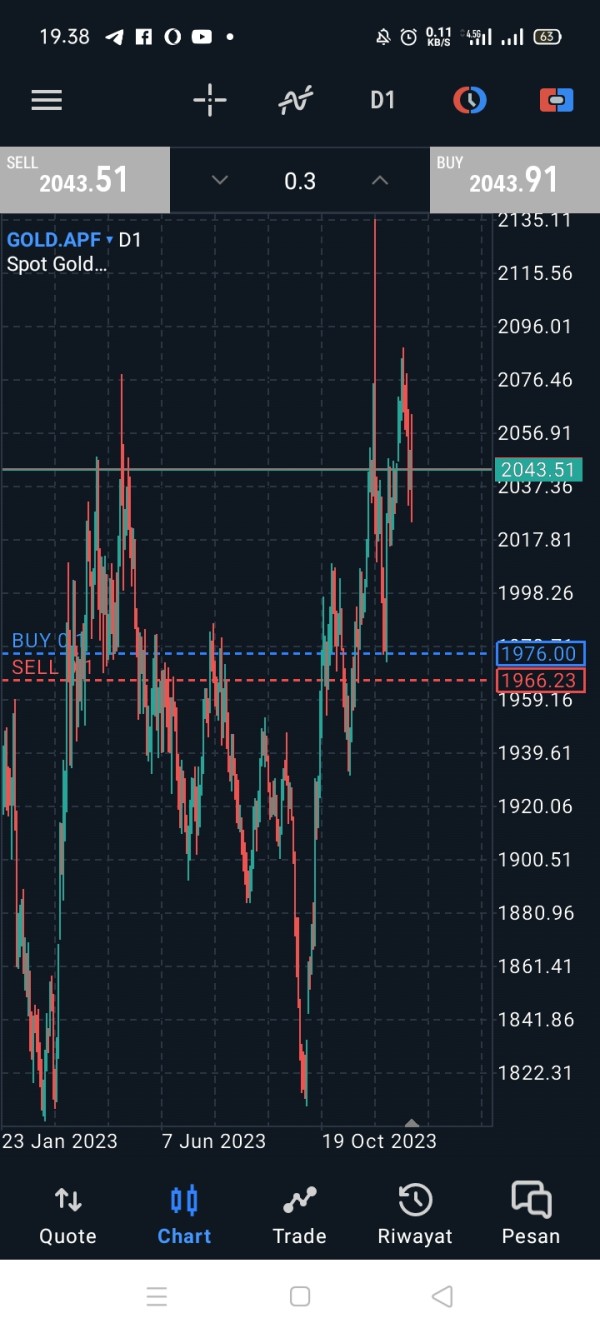Open the hamburger menu

click(47, 100)
